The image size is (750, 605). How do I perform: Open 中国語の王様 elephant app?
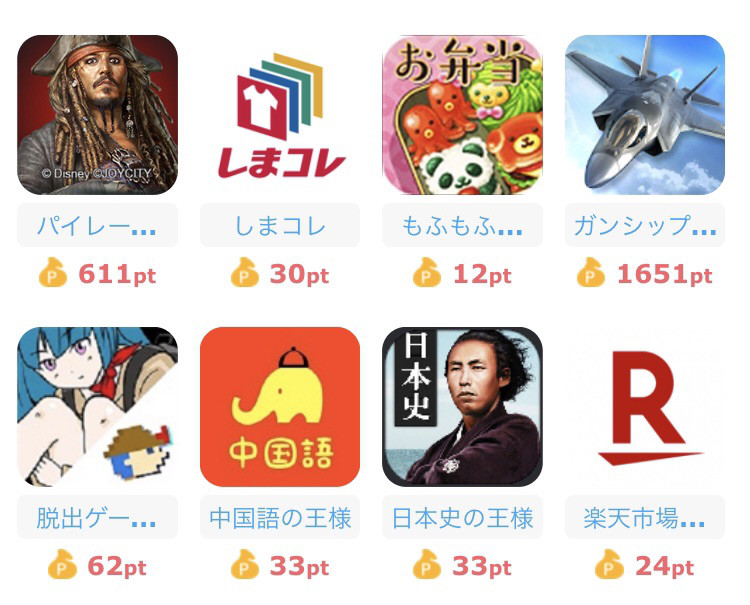coord(280,406)
